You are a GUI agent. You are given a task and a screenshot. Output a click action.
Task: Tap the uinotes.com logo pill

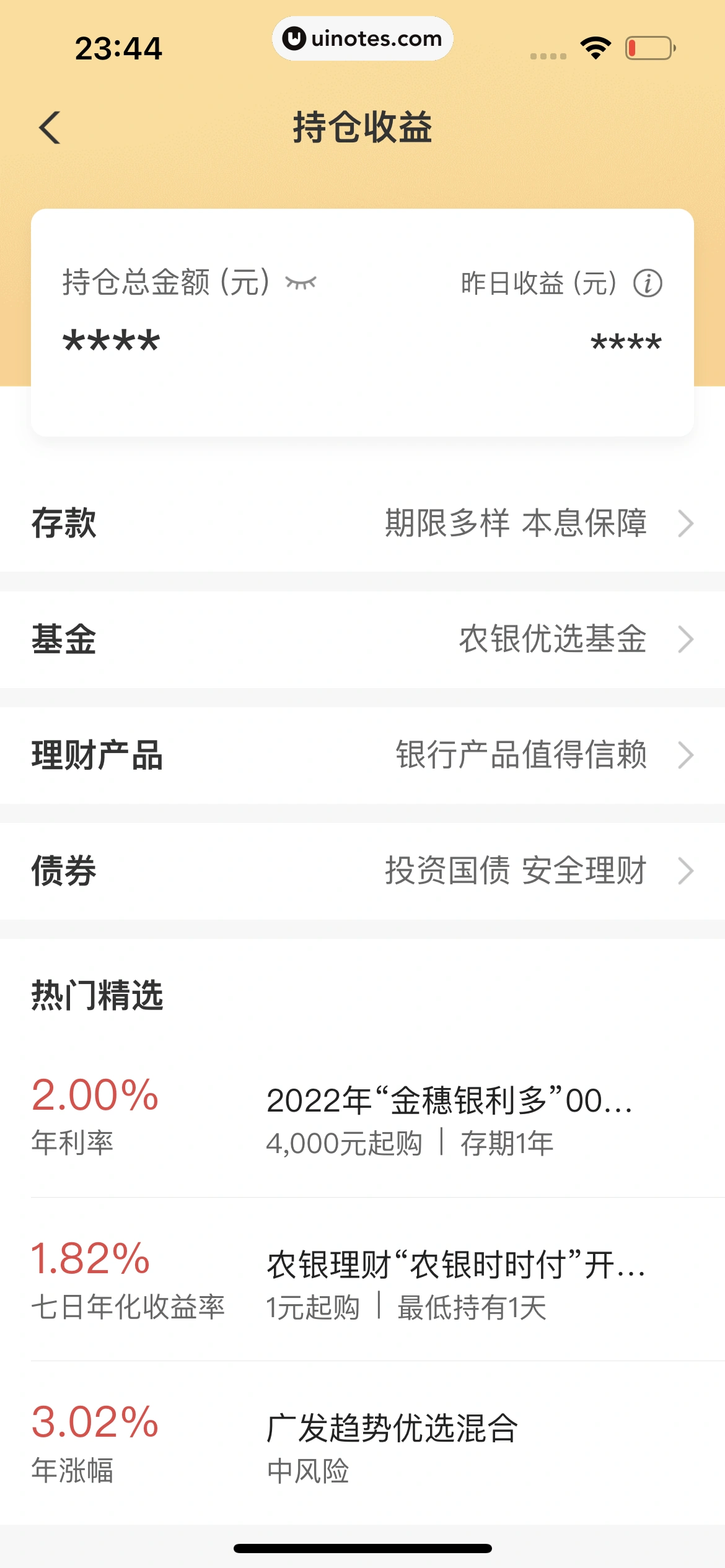click(362, 38)
